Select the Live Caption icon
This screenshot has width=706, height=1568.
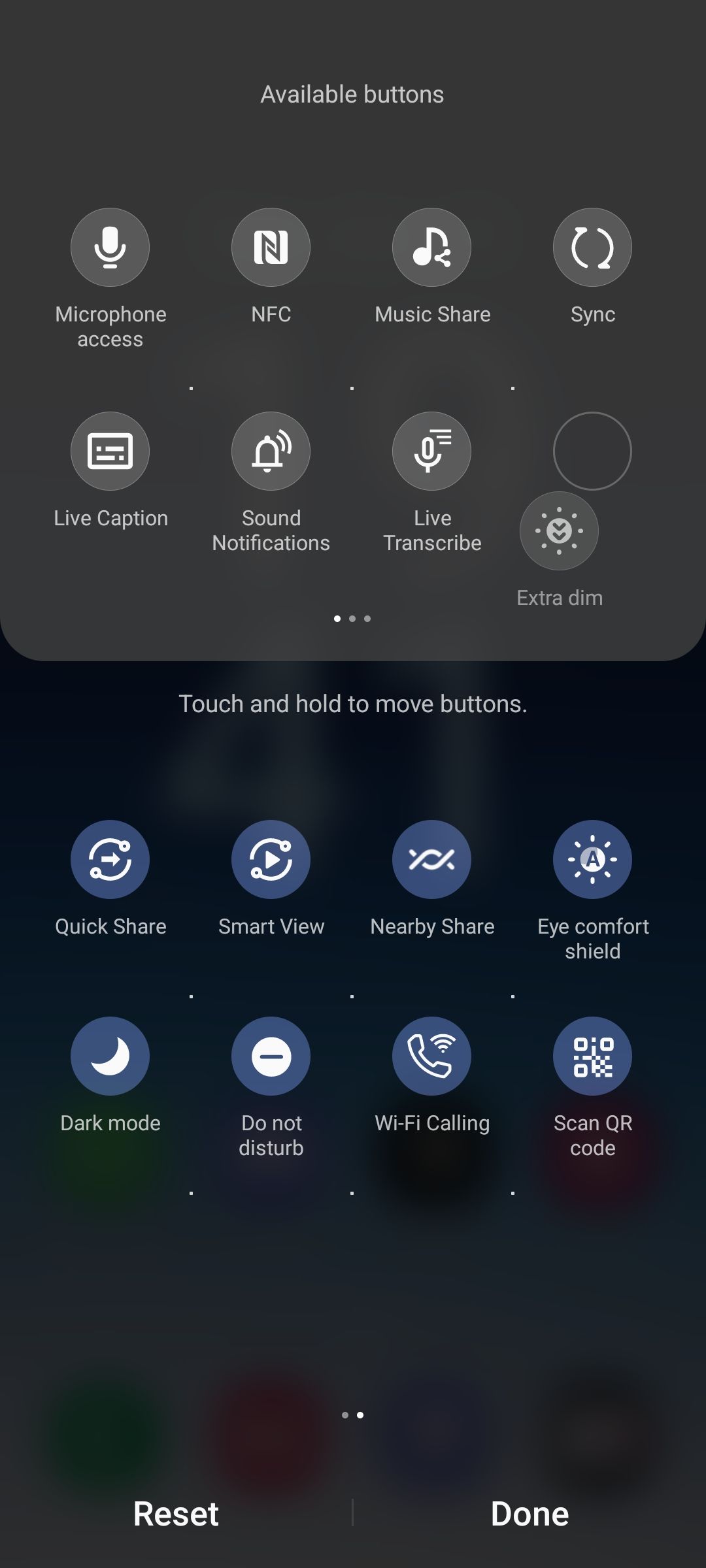click(x=110, y=451)
